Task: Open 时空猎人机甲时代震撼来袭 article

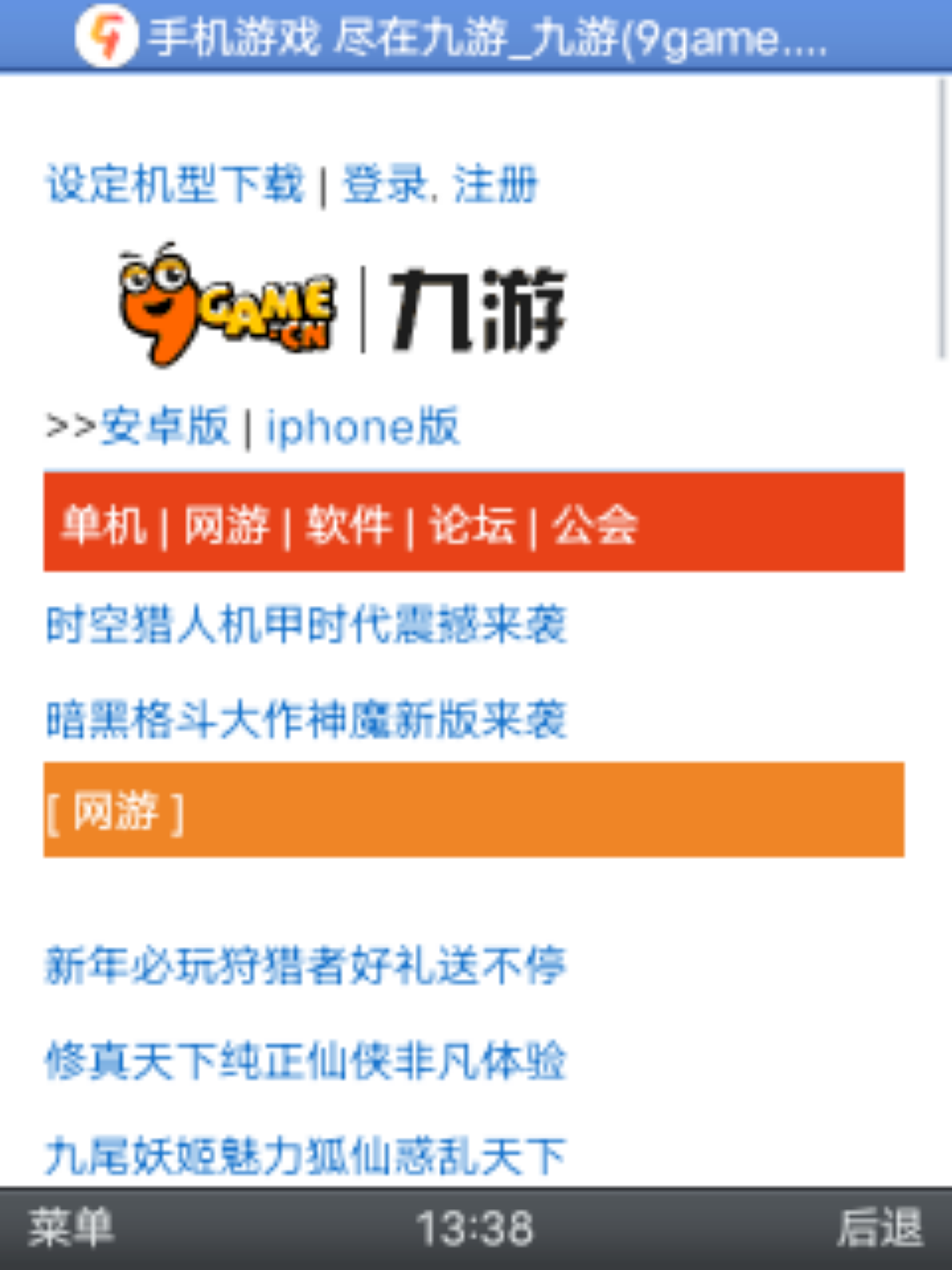Action: [x=306, y=625]
